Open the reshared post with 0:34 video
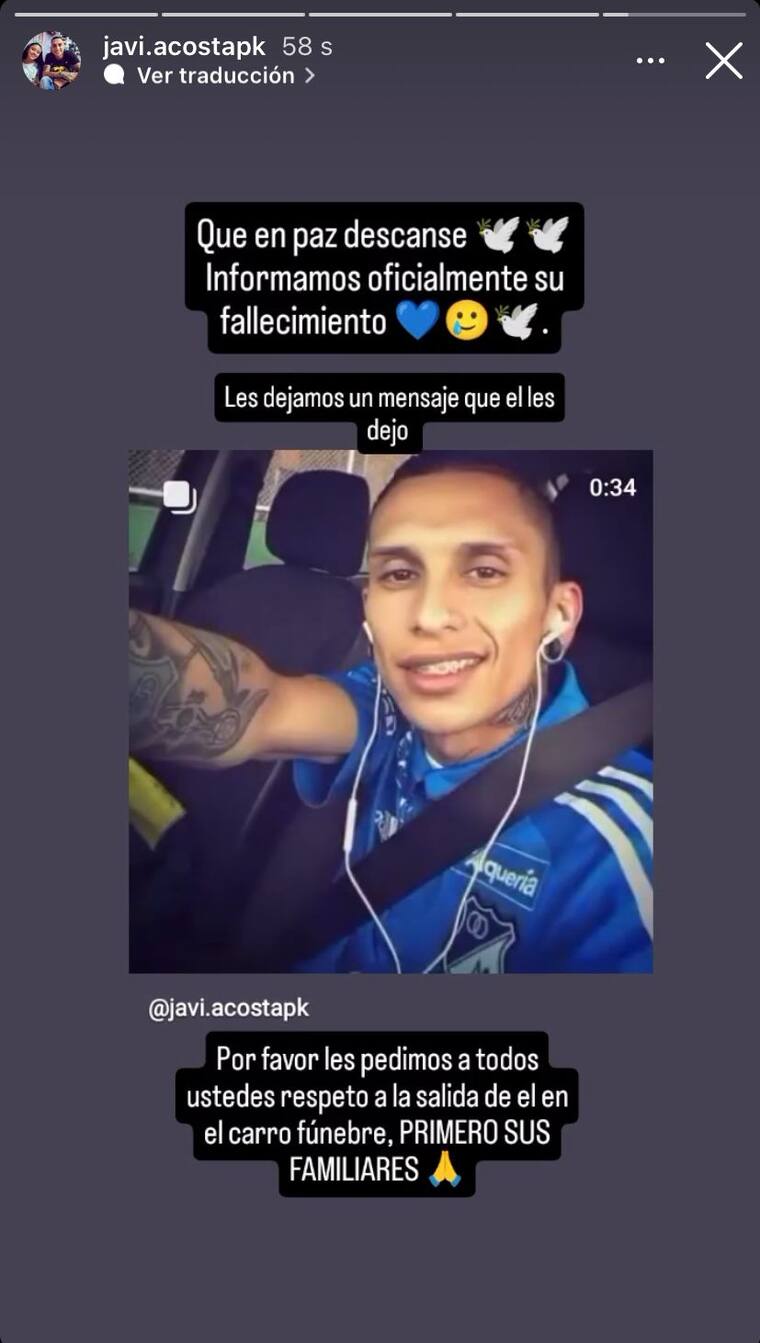Image resolution: width=760 pixels, height=1343 pixels. [390, 711]
